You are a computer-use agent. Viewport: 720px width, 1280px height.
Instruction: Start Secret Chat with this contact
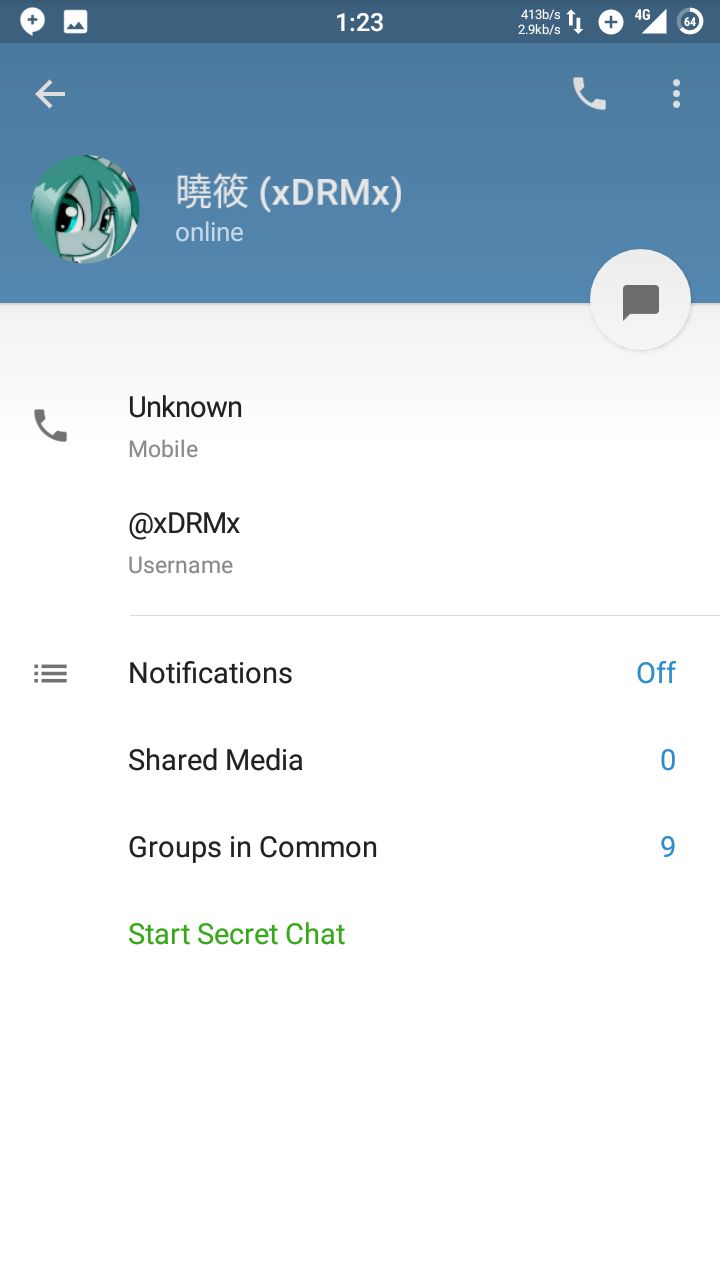[237, 934]
